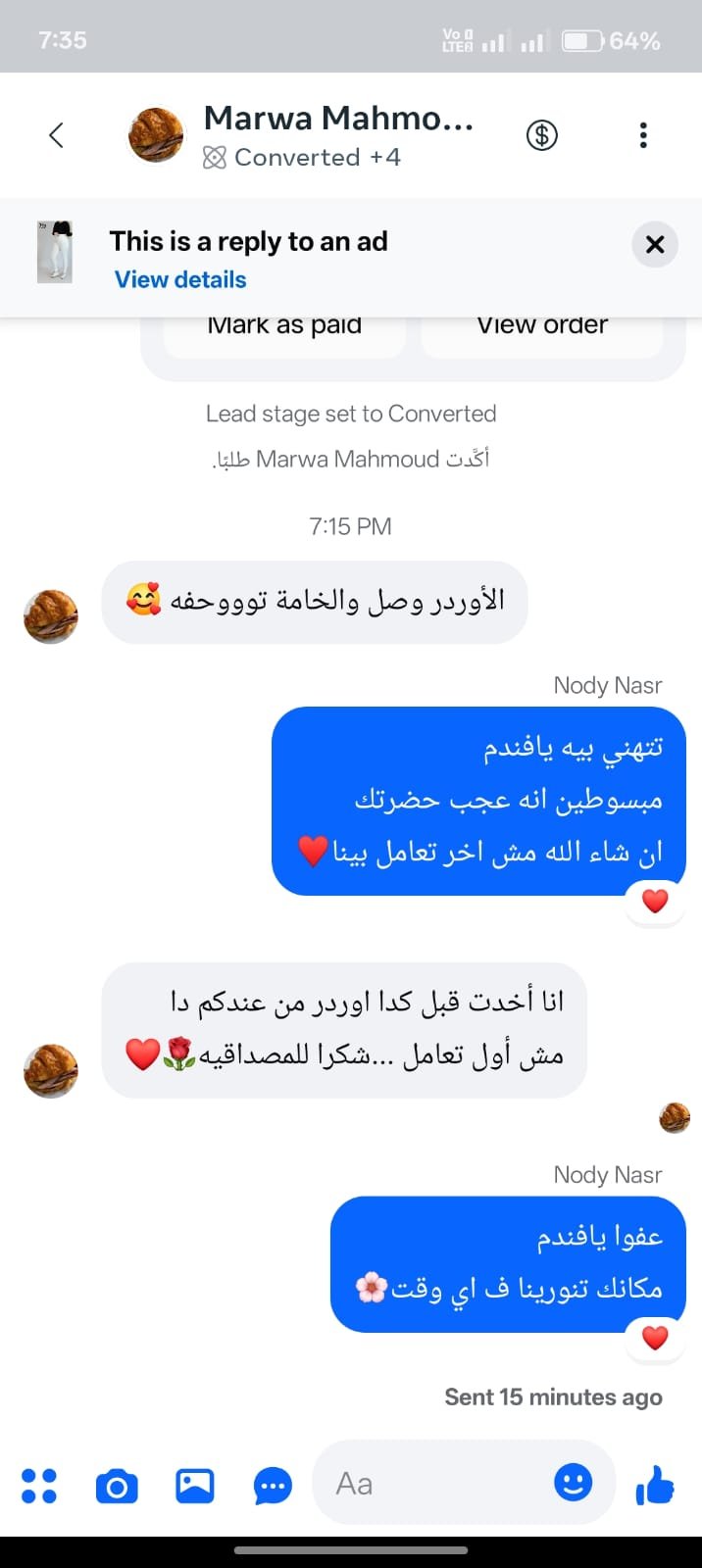Attach an image from the gallery
Image resolution: width=702 pixels, height=1568 pixels.
[x=194, y=1486]
